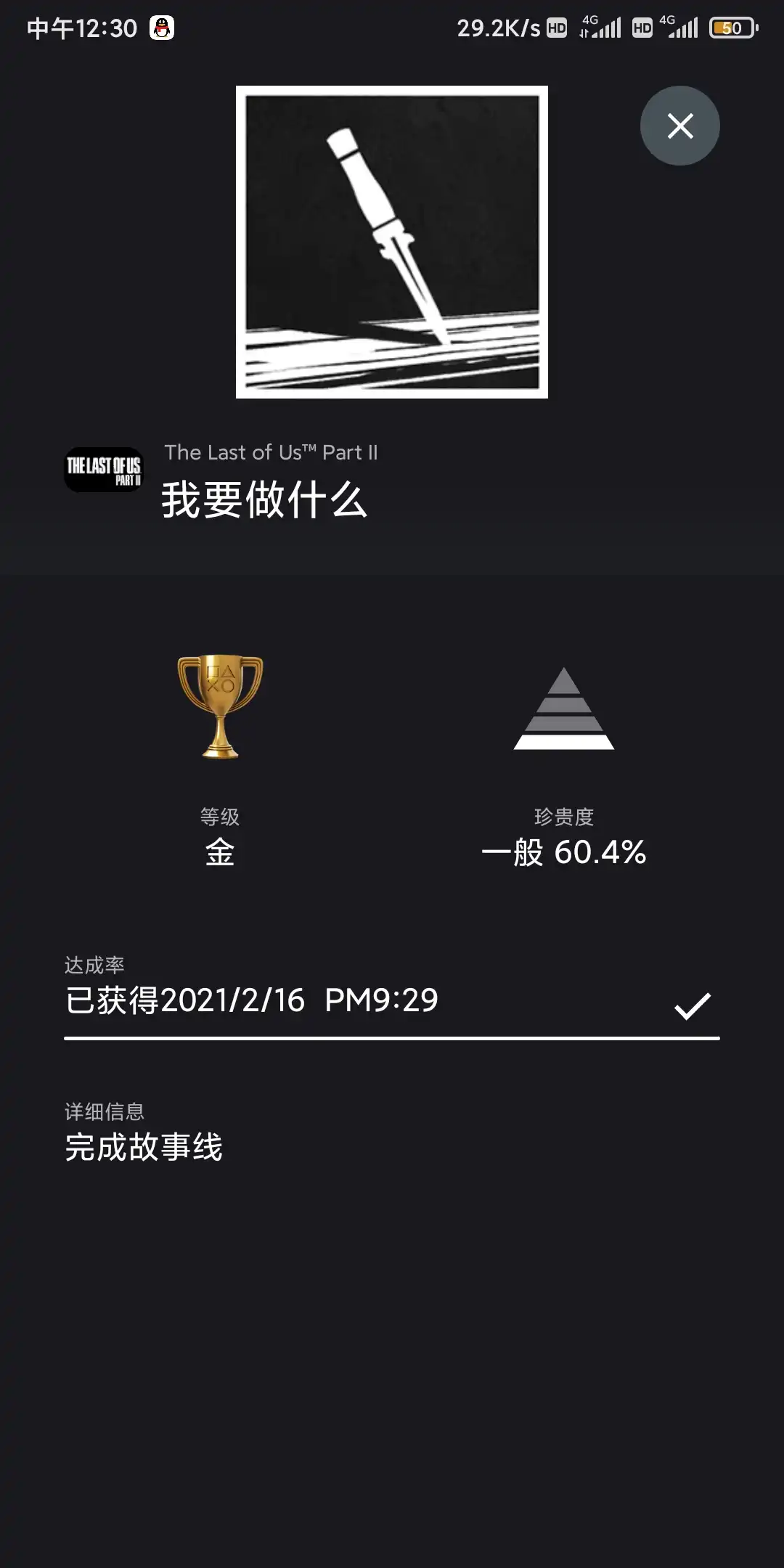Screen dimensions: 784x1568
Task: Open the trophy artwork image
Action: (392, 242)
